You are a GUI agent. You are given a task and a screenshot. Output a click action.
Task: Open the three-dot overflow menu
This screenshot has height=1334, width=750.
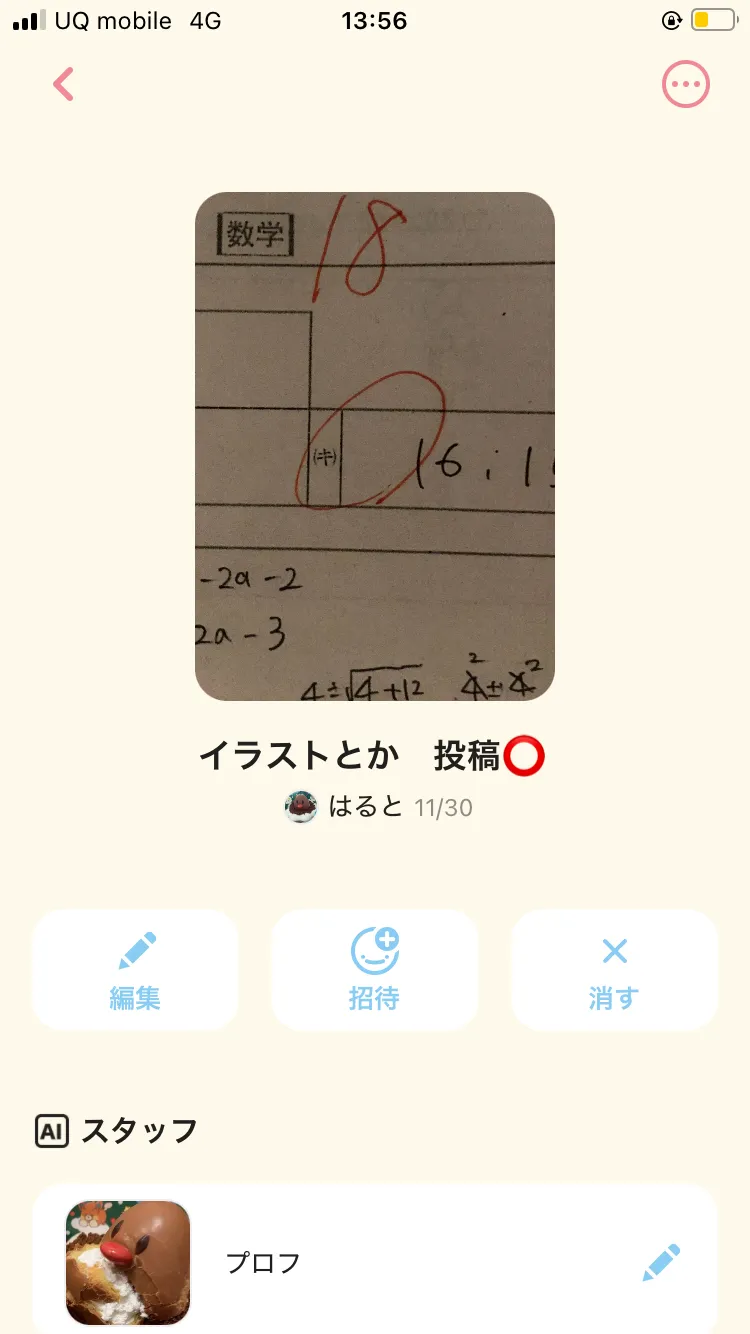pyautogui.click(x=686, y=85)
